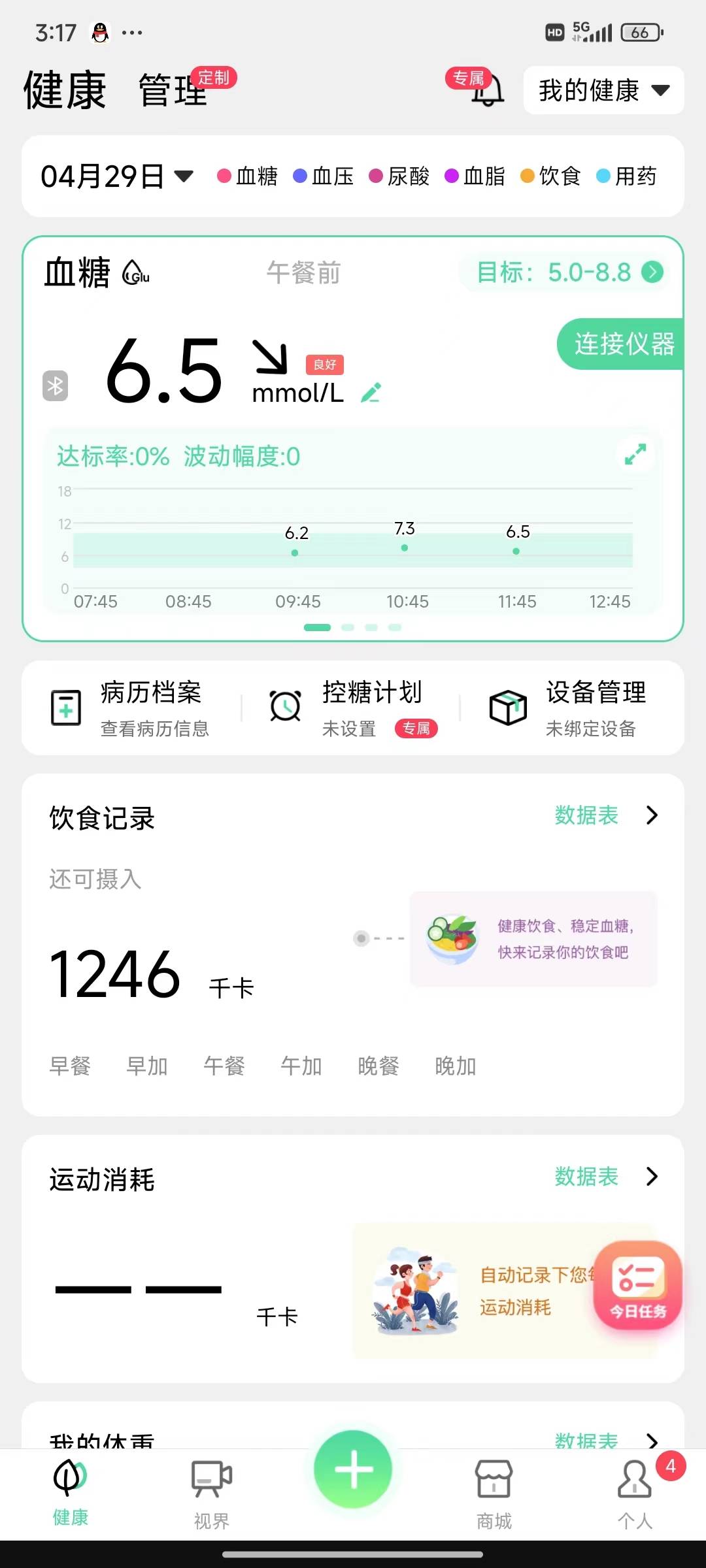Open the 今日任务 floating button
Screen dimensions: 706x1568
pos(637,1286)
